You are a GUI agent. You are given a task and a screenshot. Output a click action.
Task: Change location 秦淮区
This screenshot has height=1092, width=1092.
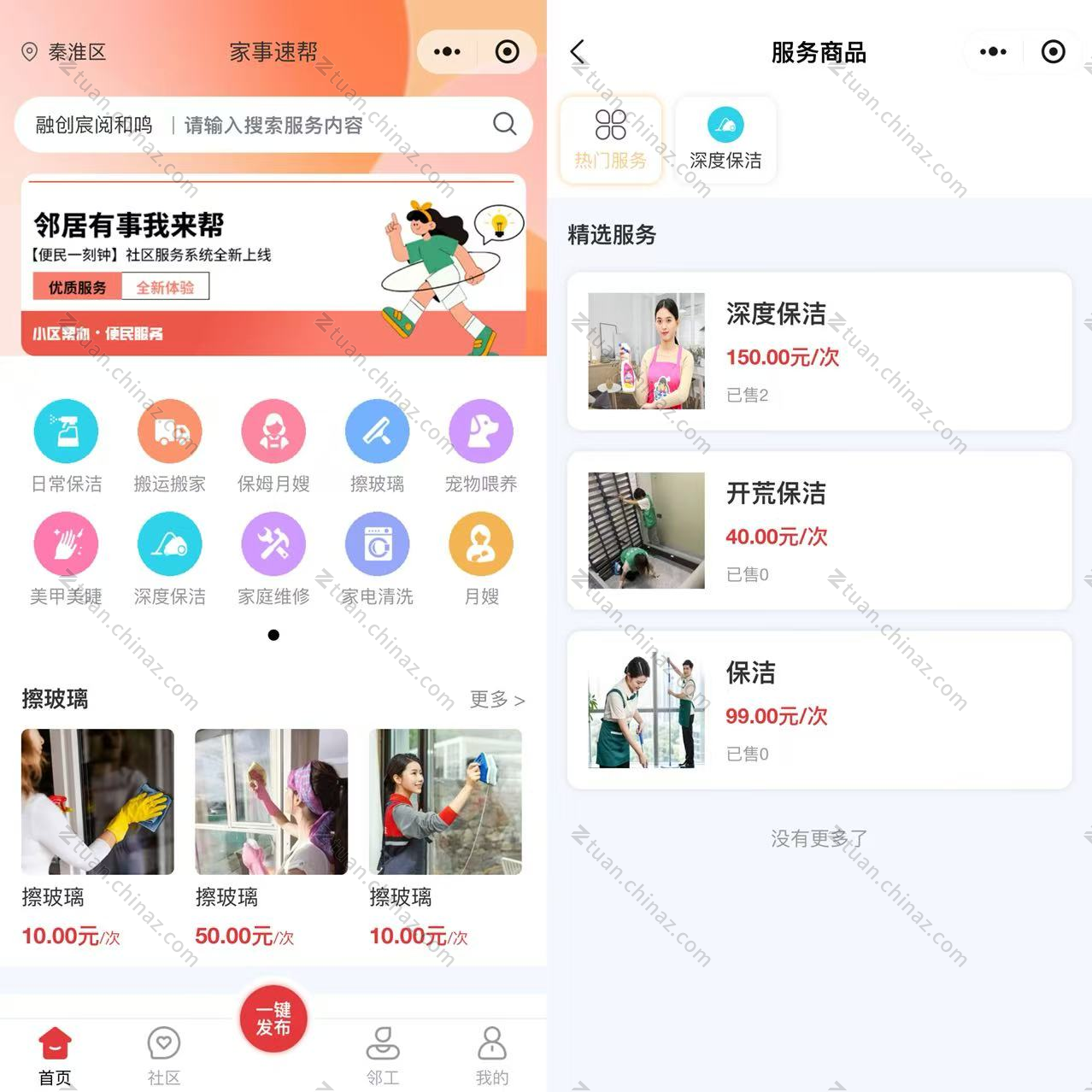point(65,52)
